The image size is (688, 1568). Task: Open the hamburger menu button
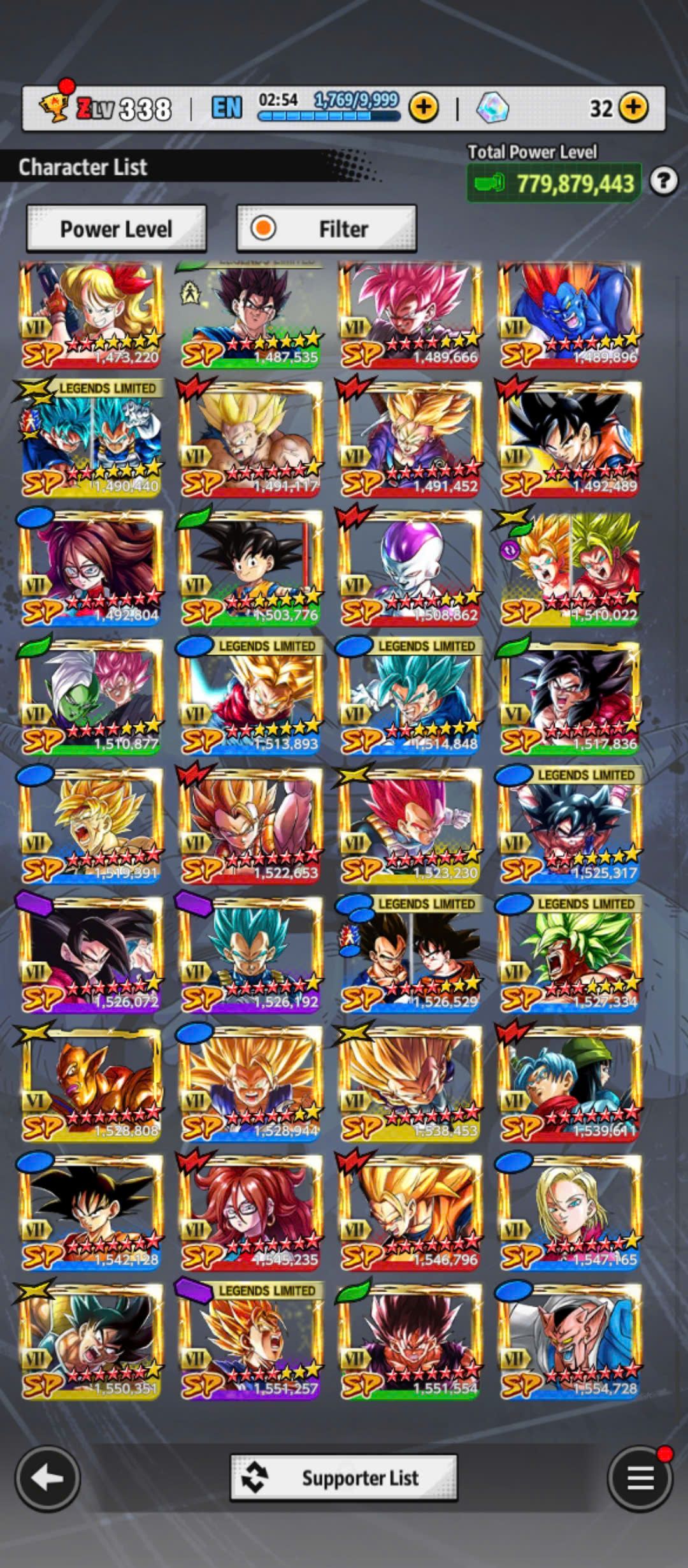(x=640, y=1477)
